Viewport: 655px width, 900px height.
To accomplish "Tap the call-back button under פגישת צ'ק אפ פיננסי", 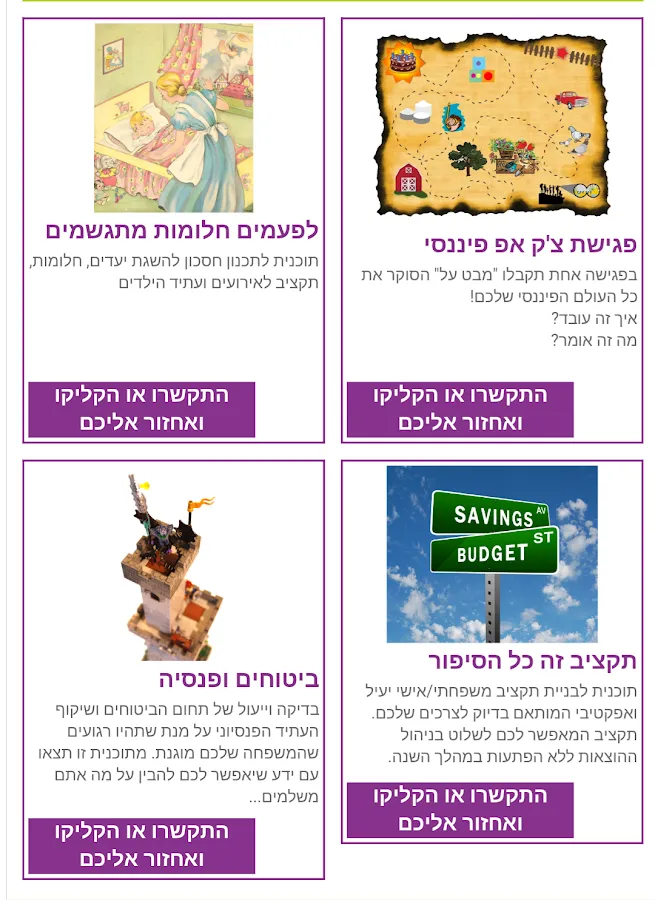I will click(460, 409).
